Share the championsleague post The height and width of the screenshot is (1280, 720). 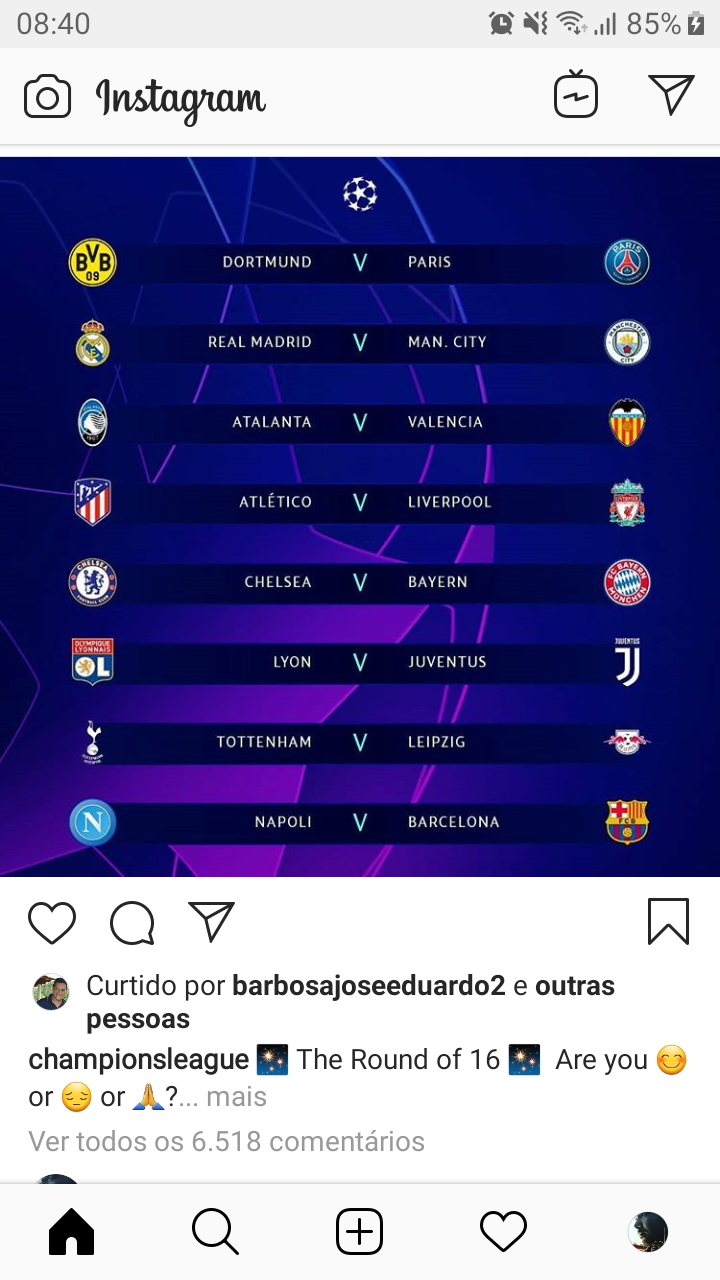point(211,922)
